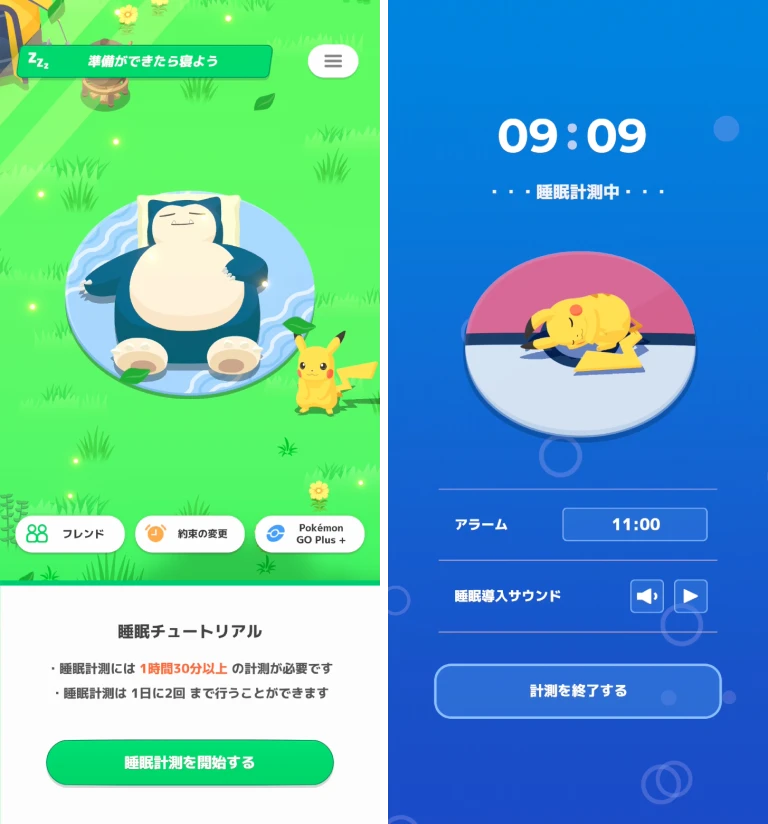Change the 11:00 alarm time
This screenshot has width=768, height=824.
pyautogui.click(x=635, y=524)
